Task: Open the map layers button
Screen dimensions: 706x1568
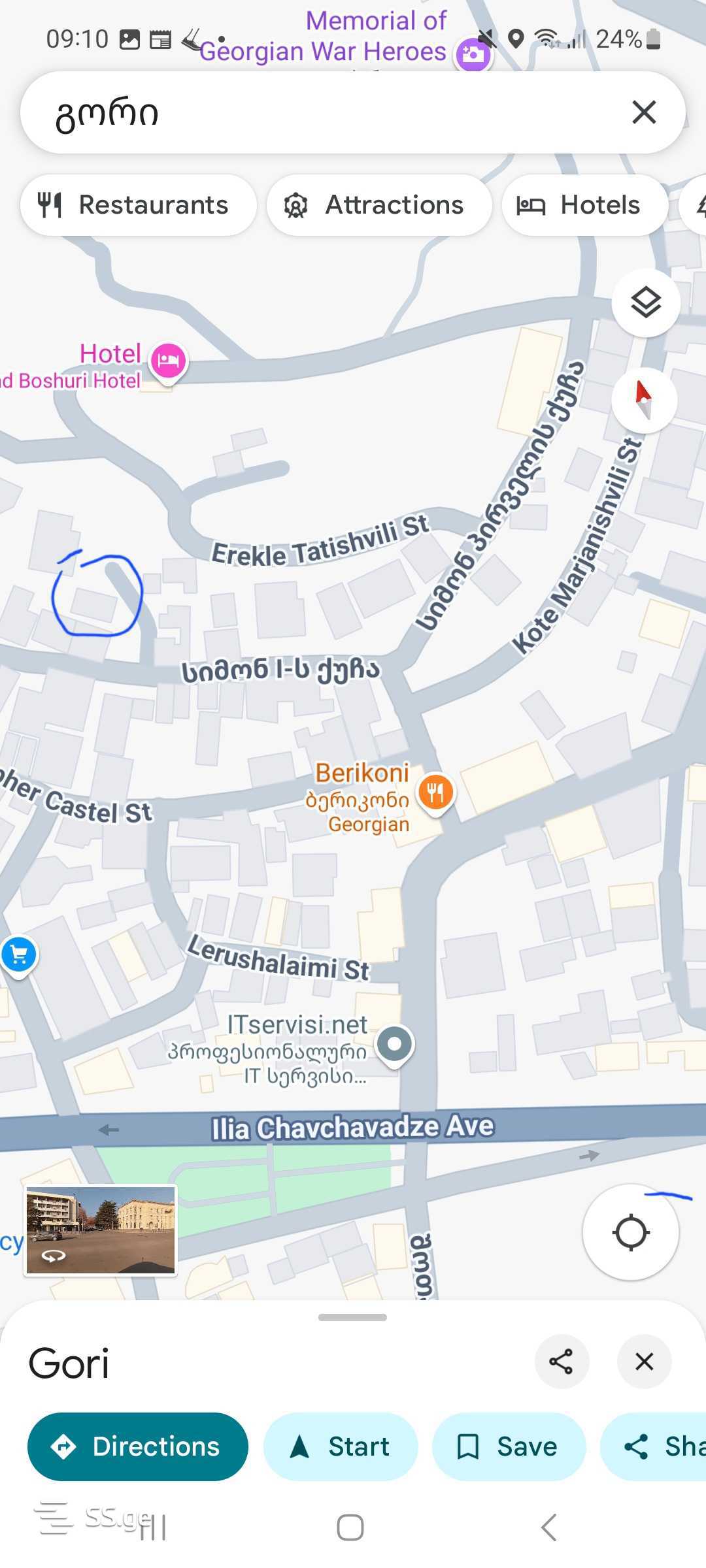Action: 646,302
